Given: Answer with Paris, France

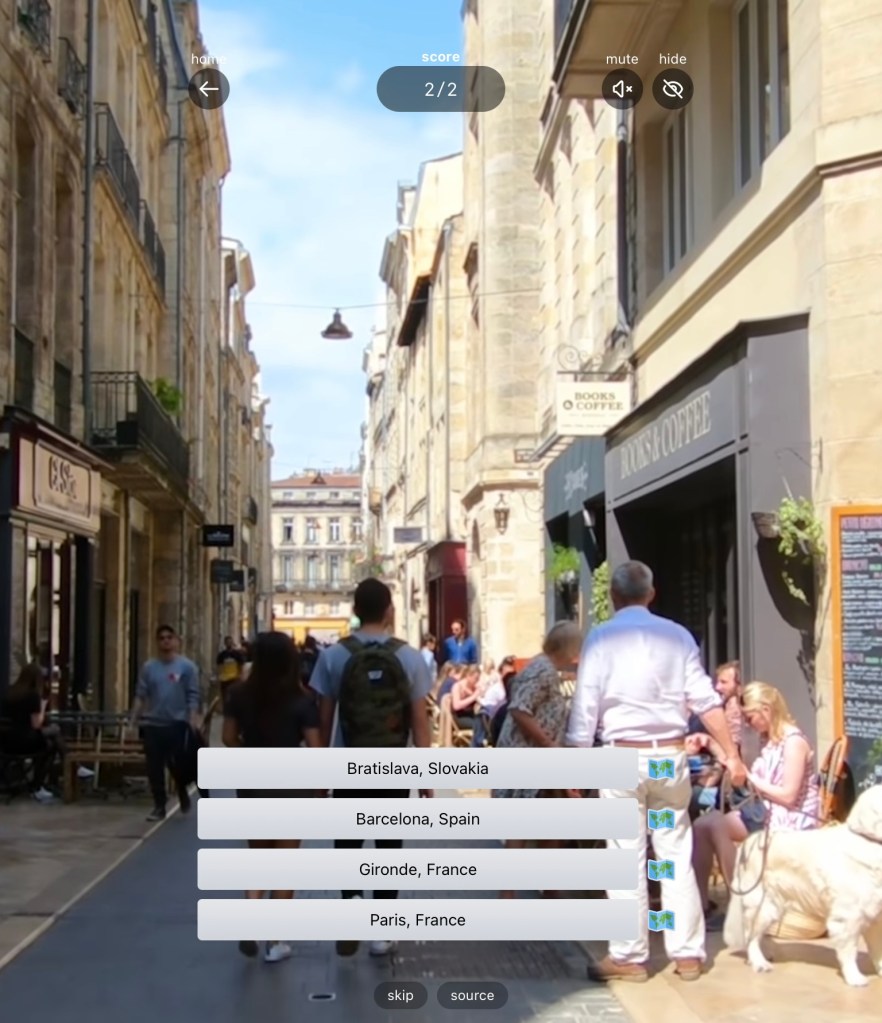Looking at the screenshot, I should pyautogui.click(x=417, y=920).
